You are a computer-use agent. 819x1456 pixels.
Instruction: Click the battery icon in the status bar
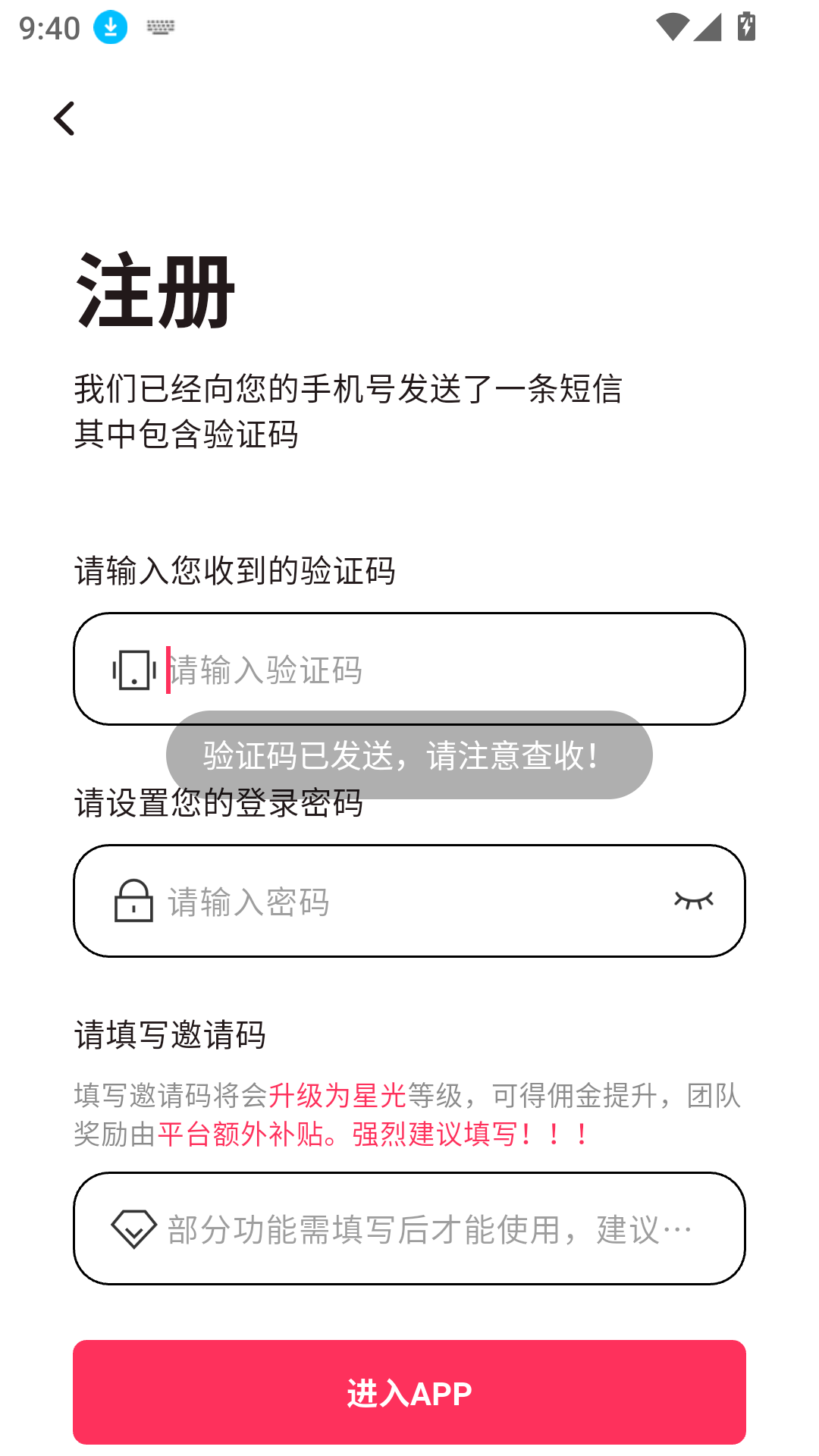[x=746, y=25]
